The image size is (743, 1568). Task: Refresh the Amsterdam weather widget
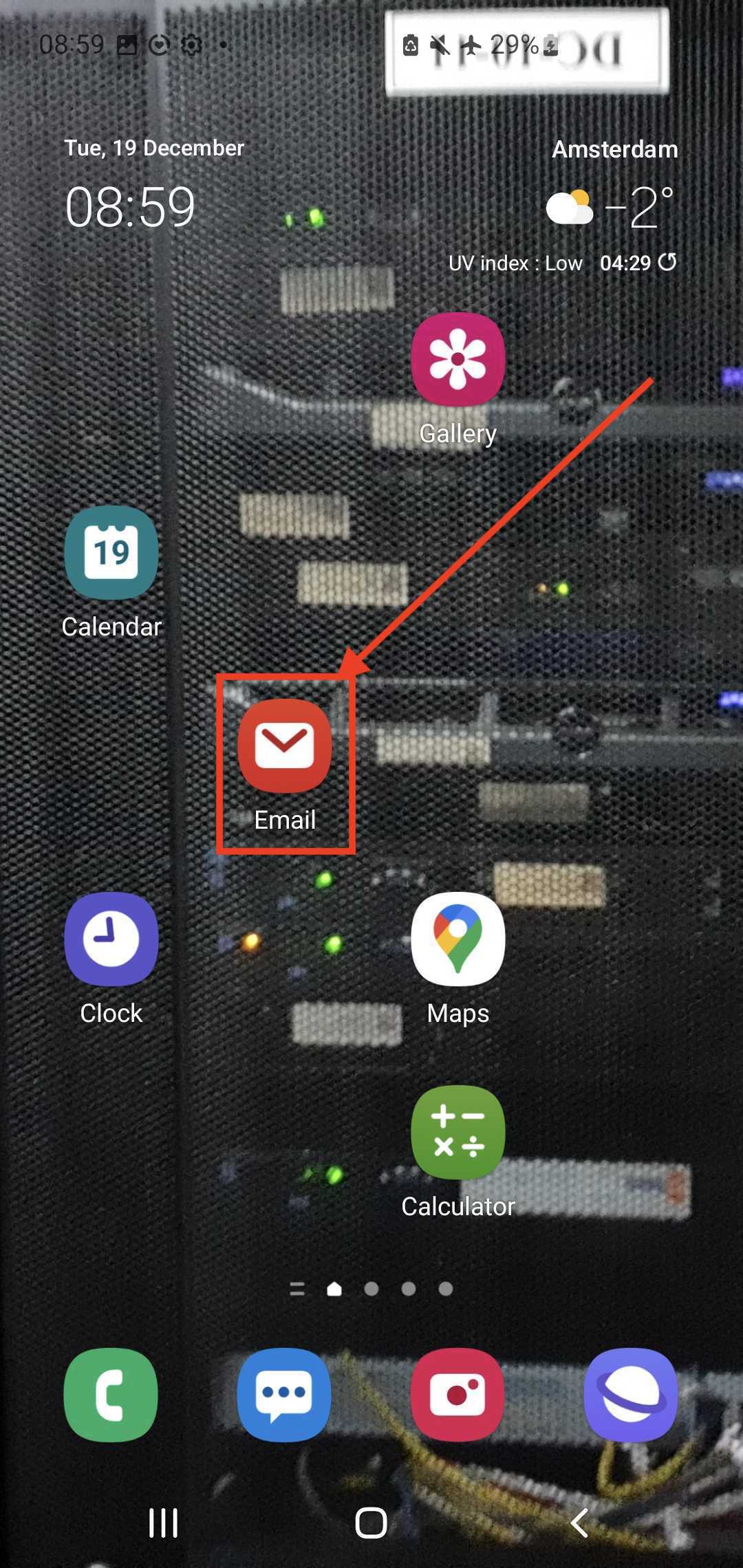[667, 262]
